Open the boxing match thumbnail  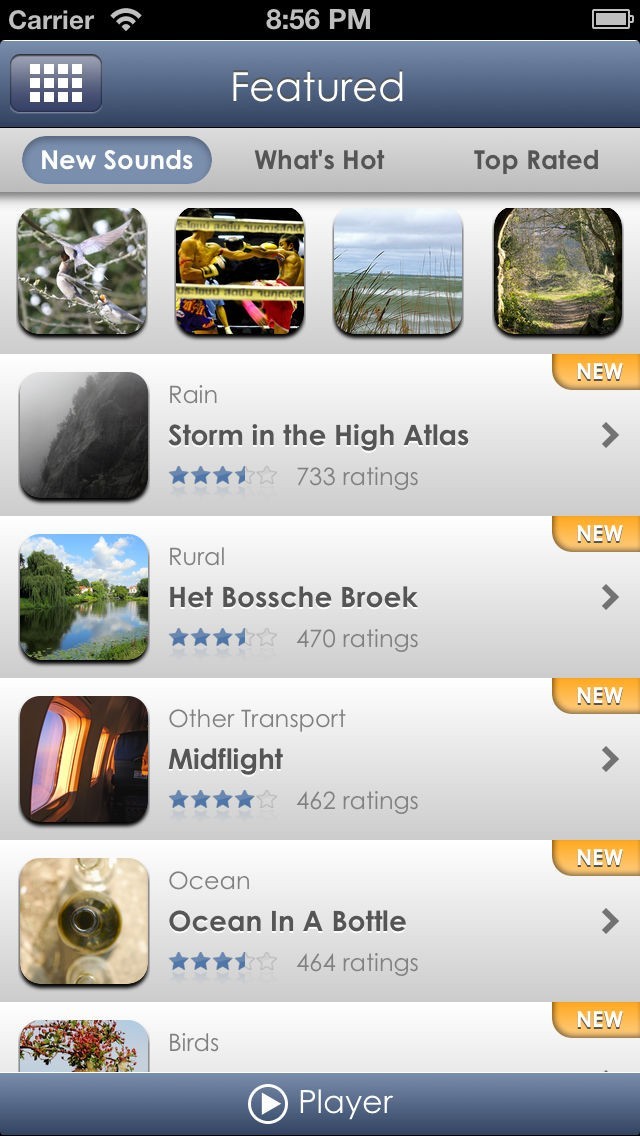coord(240,271)
